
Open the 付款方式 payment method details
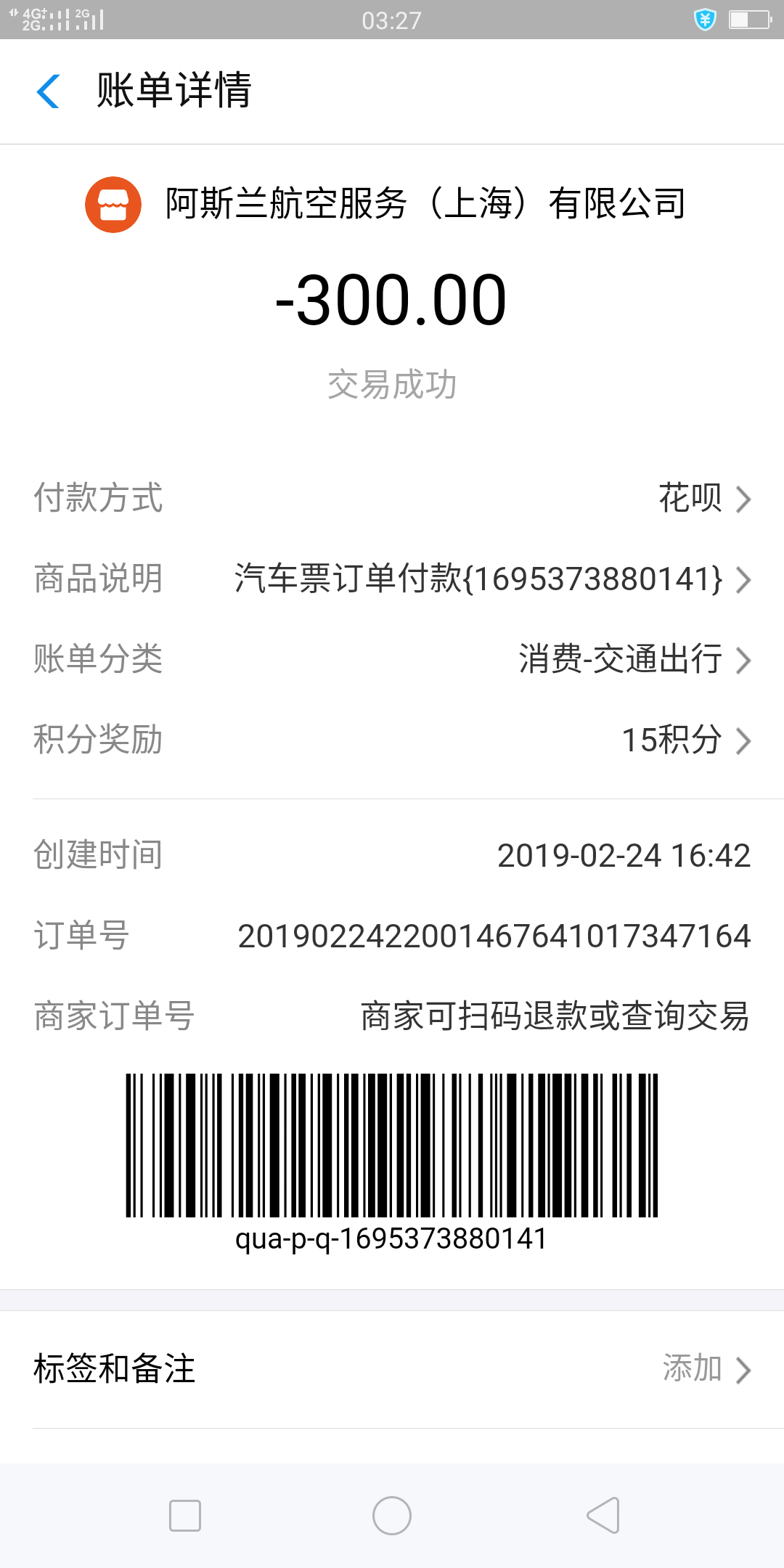click(x=392, y=499)
